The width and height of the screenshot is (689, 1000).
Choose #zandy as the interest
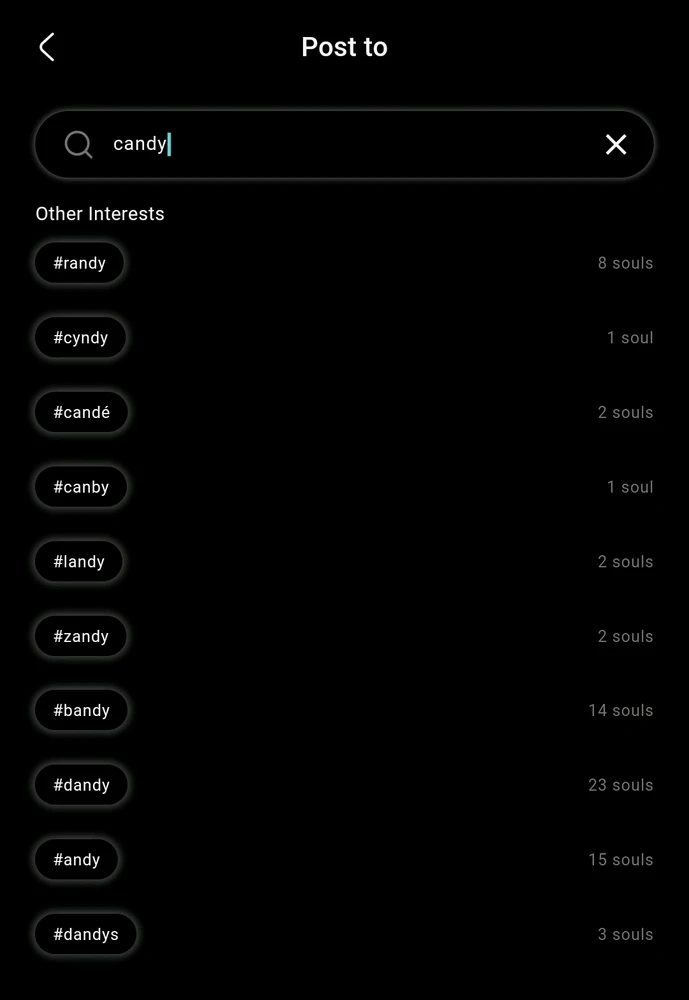81,636
